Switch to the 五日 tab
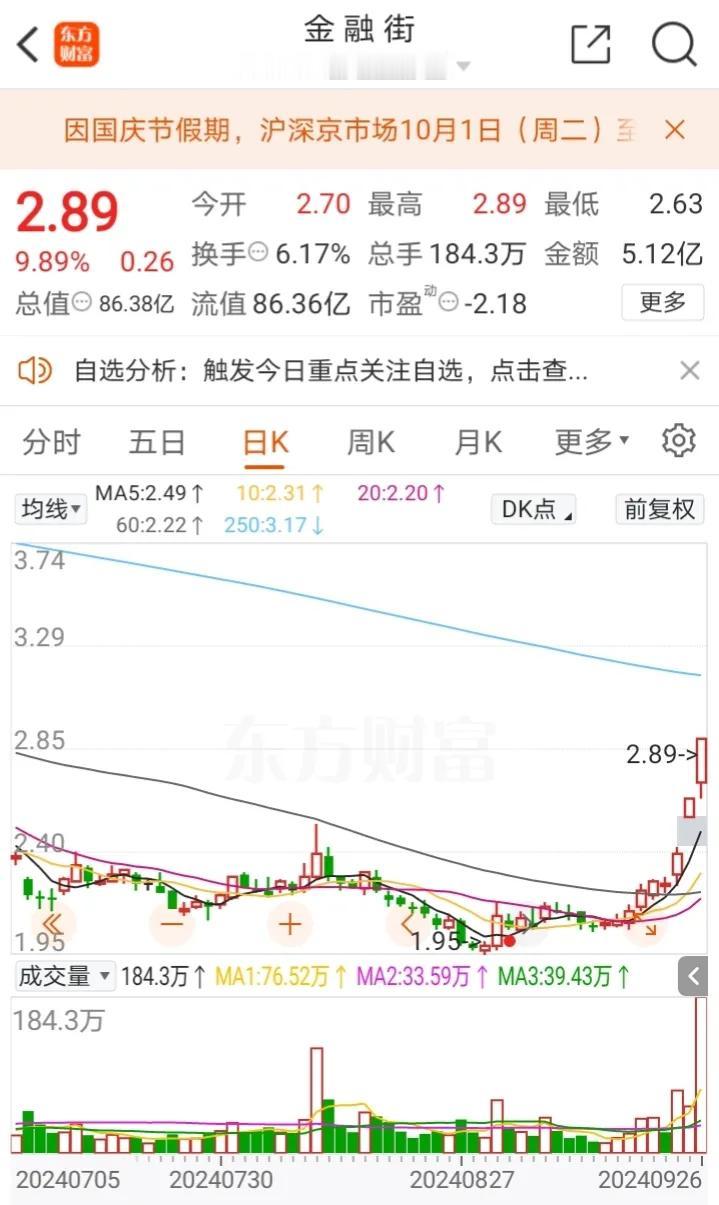Image resolution: width=719 pixels, height=1205 pixels. pos(157,441)
